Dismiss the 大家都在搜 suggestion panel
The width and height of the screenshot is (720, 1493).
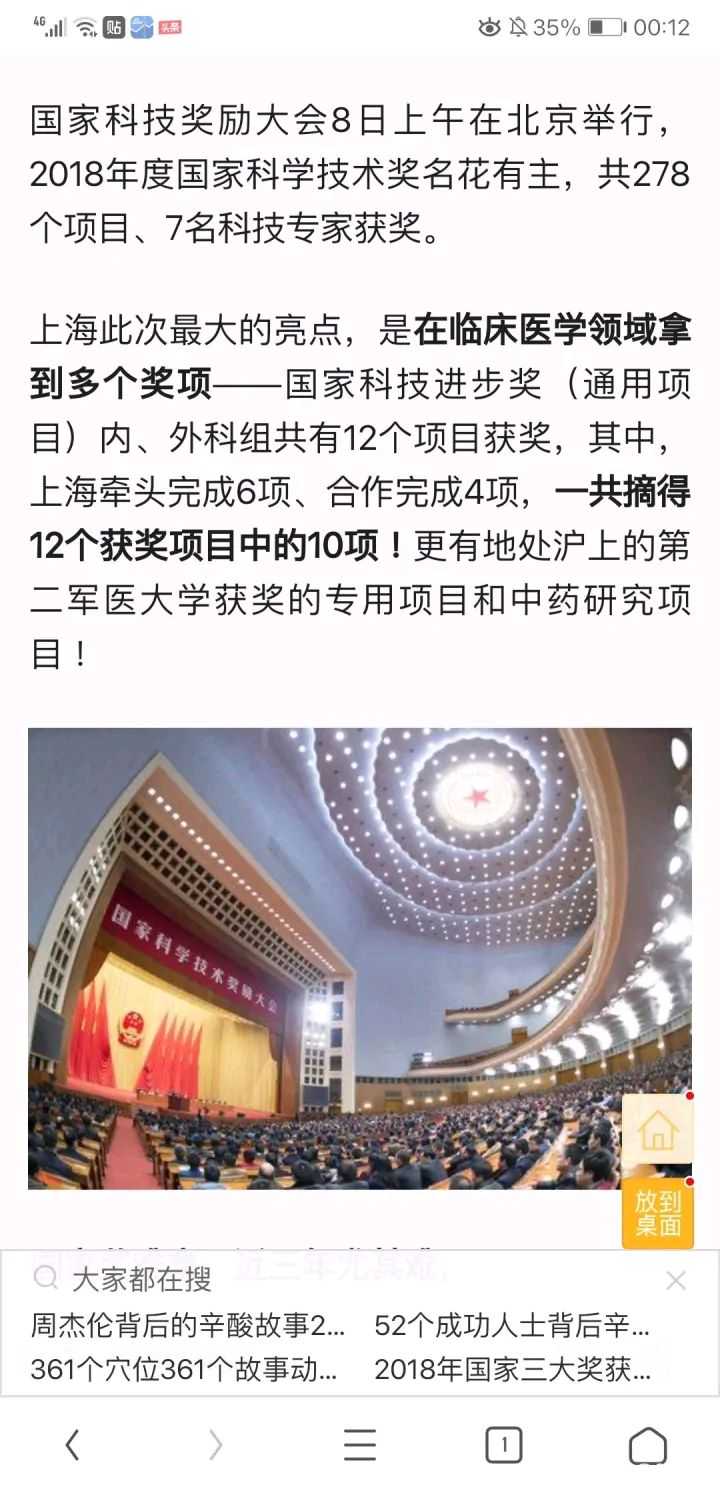[676, 1280]
